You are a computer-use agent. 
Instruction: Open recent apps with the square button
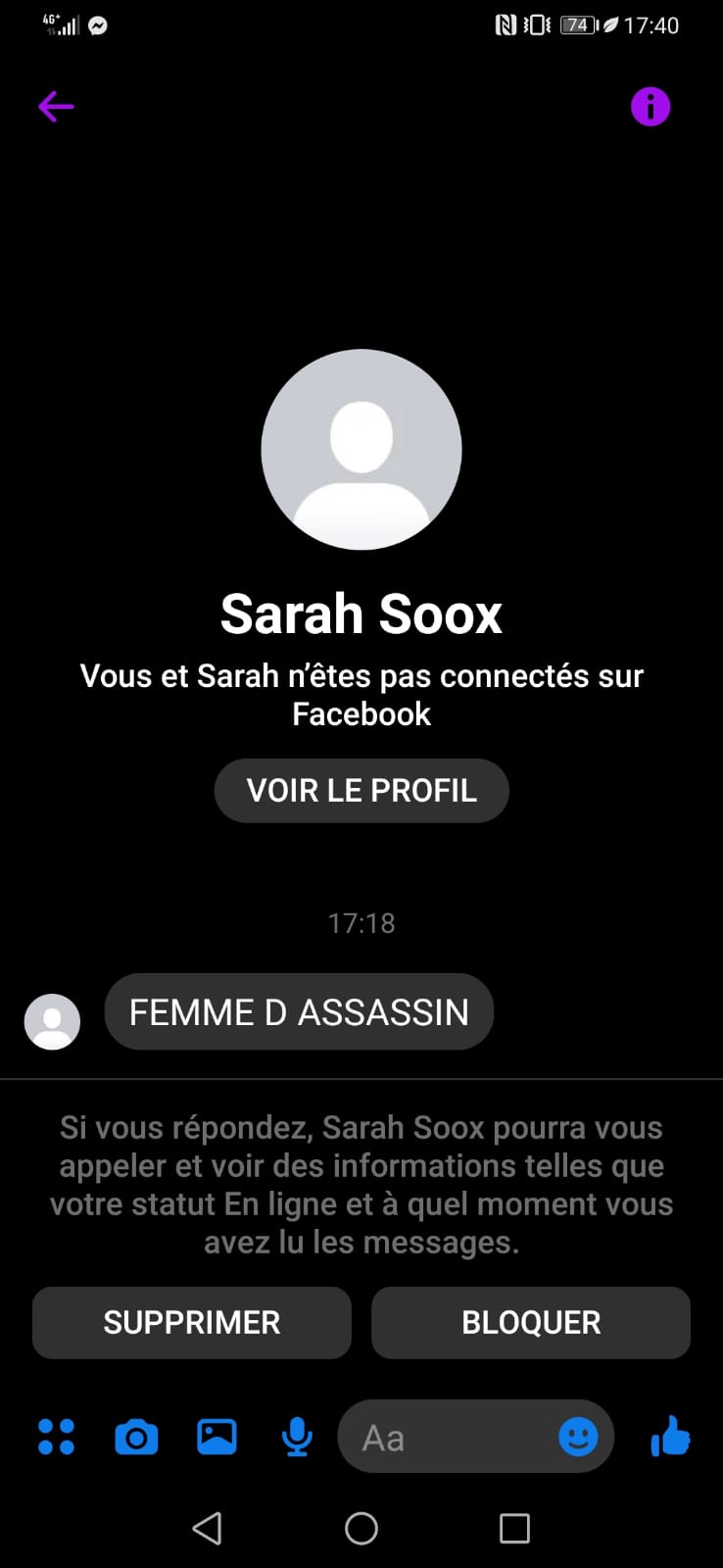point(514,1528)
